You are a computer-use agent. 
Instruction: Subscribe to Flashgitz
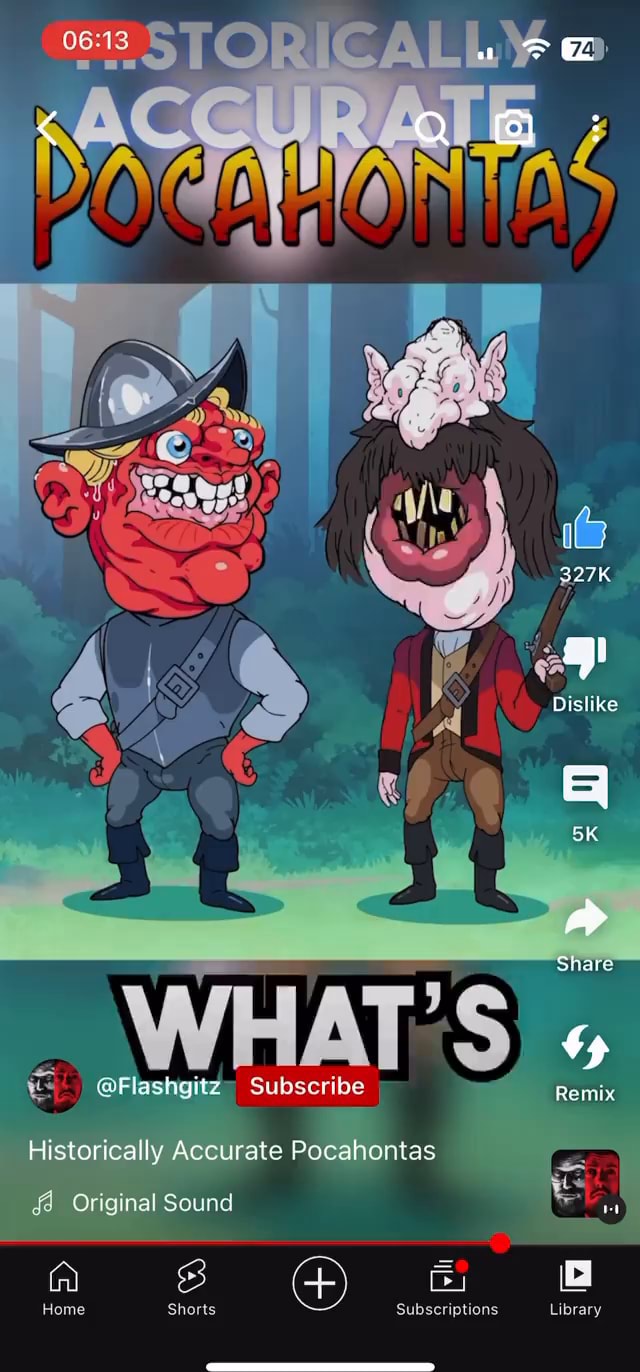point(307,1086)
